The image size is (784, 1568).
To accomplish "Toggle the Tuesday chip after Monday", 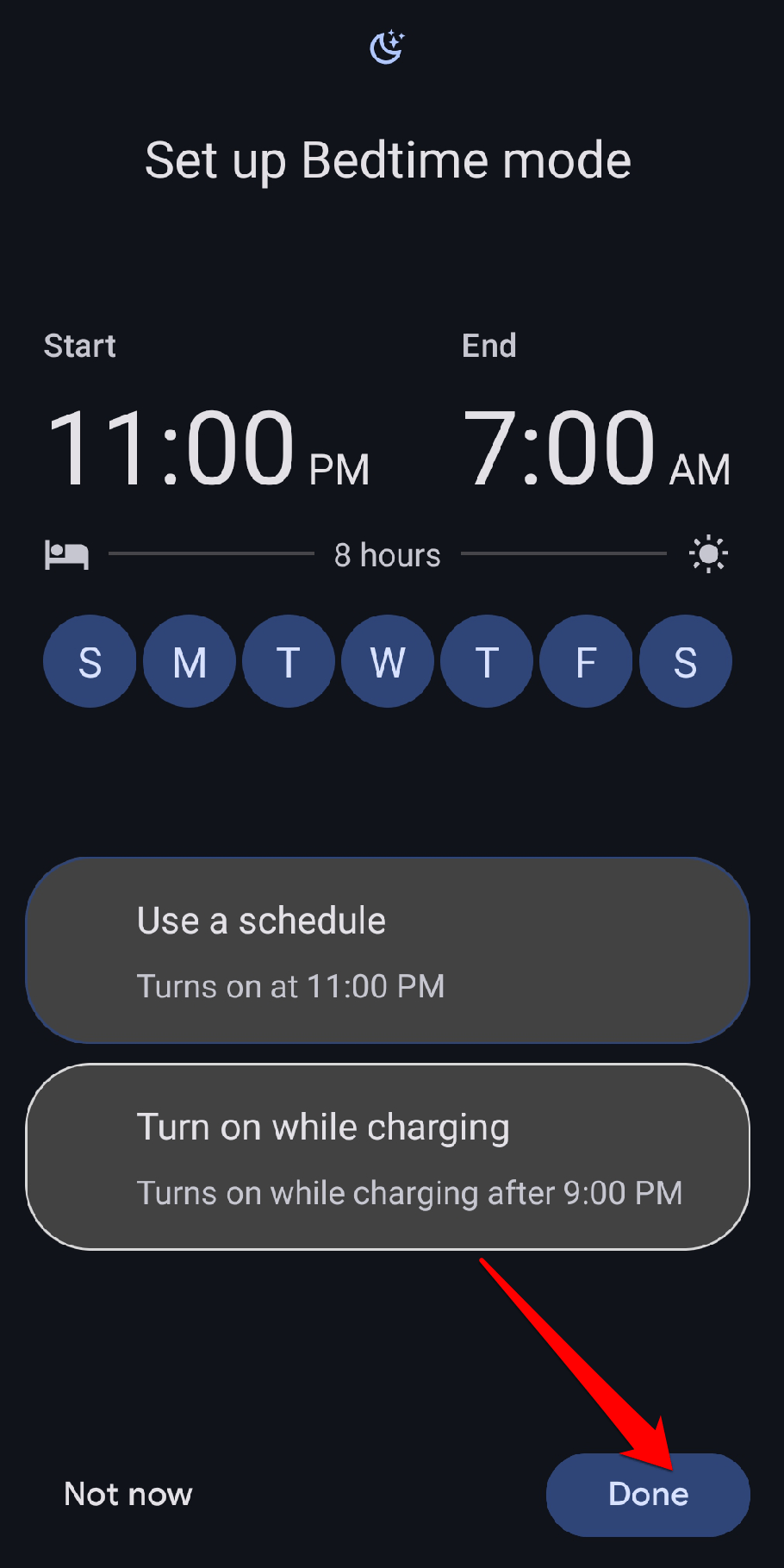I will click(x=289, y=662).
